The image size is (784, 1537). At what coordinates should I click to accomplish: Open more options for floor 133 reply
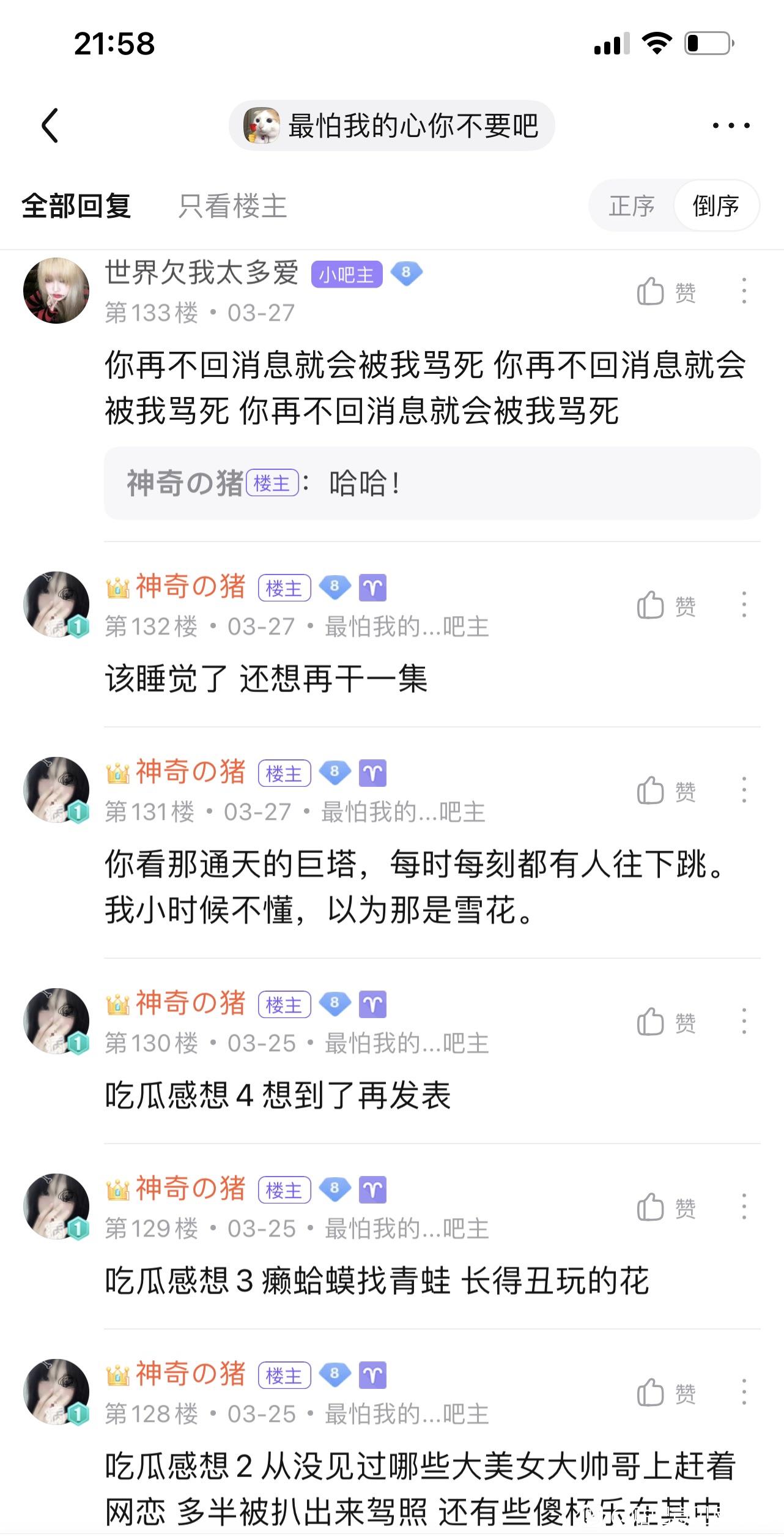tap(744, 291)
